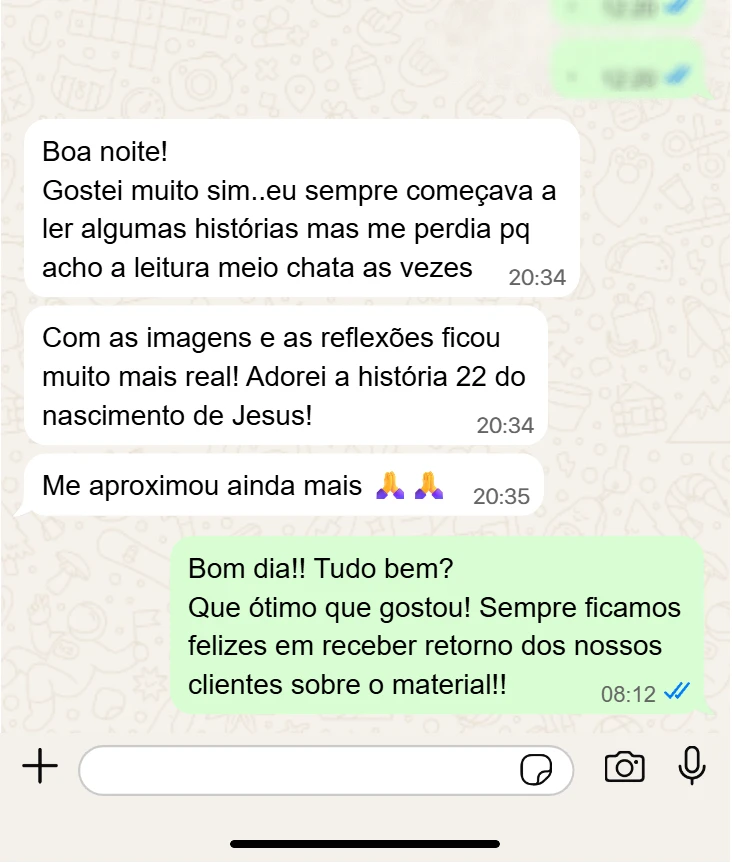Open the camera to take a photo
Viewport: 732px width, 863px height.
tap(624, 767)
